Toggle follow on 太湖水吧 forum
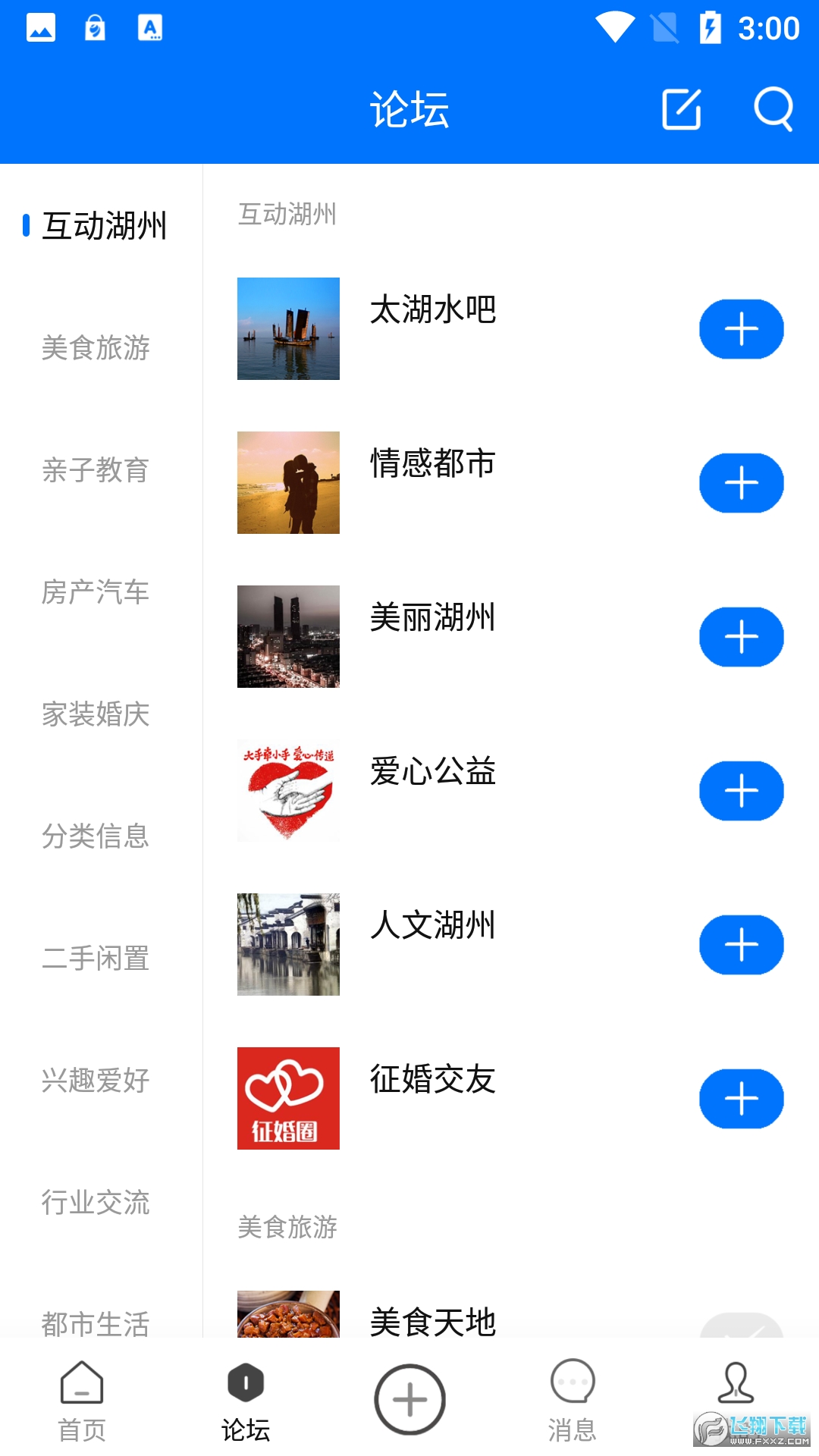The image size is (819, 1456). tap(740, 328)
